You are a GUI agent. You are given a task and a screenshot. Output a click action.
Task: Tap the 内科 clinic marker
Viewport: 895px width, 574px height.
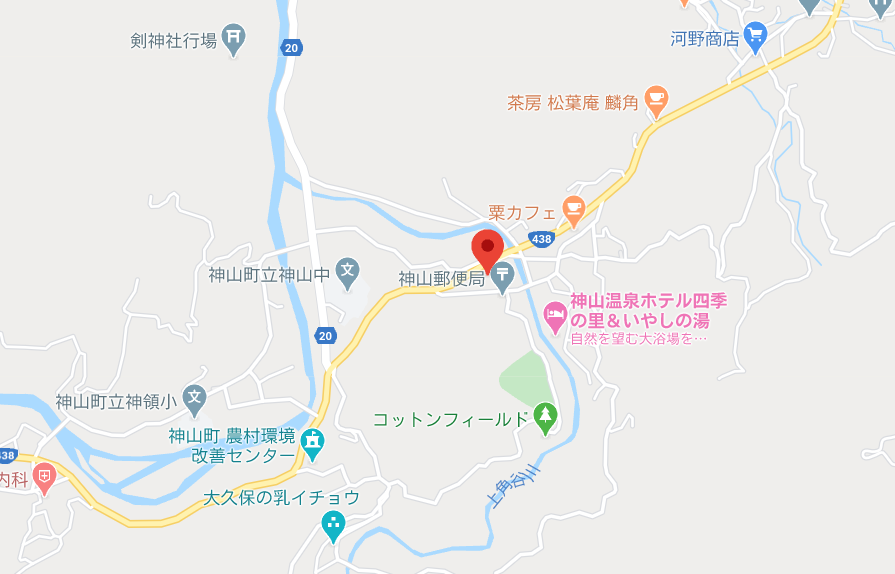(x=42, y=478)
